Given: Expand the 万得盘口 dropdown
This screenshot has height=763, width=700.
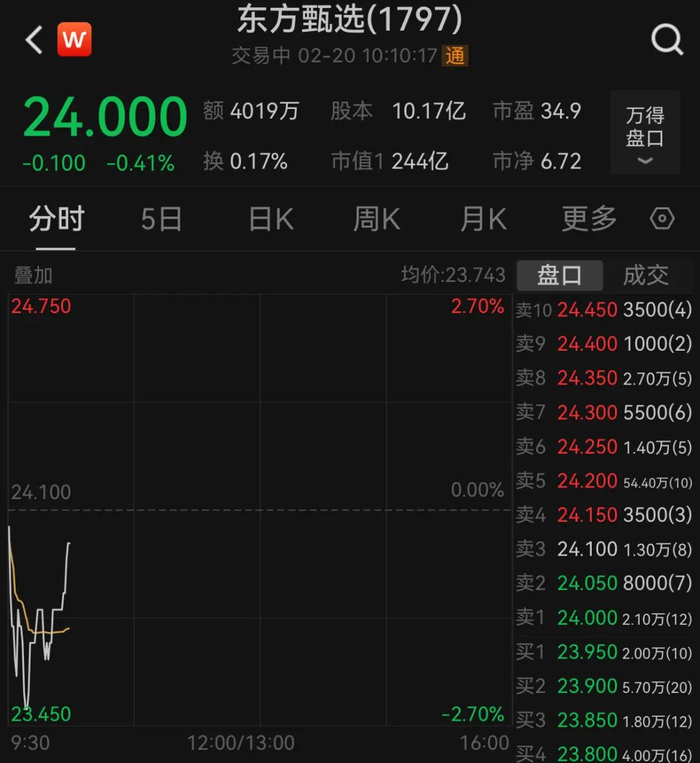Looking at the screenshot, I should pos(645,132).
